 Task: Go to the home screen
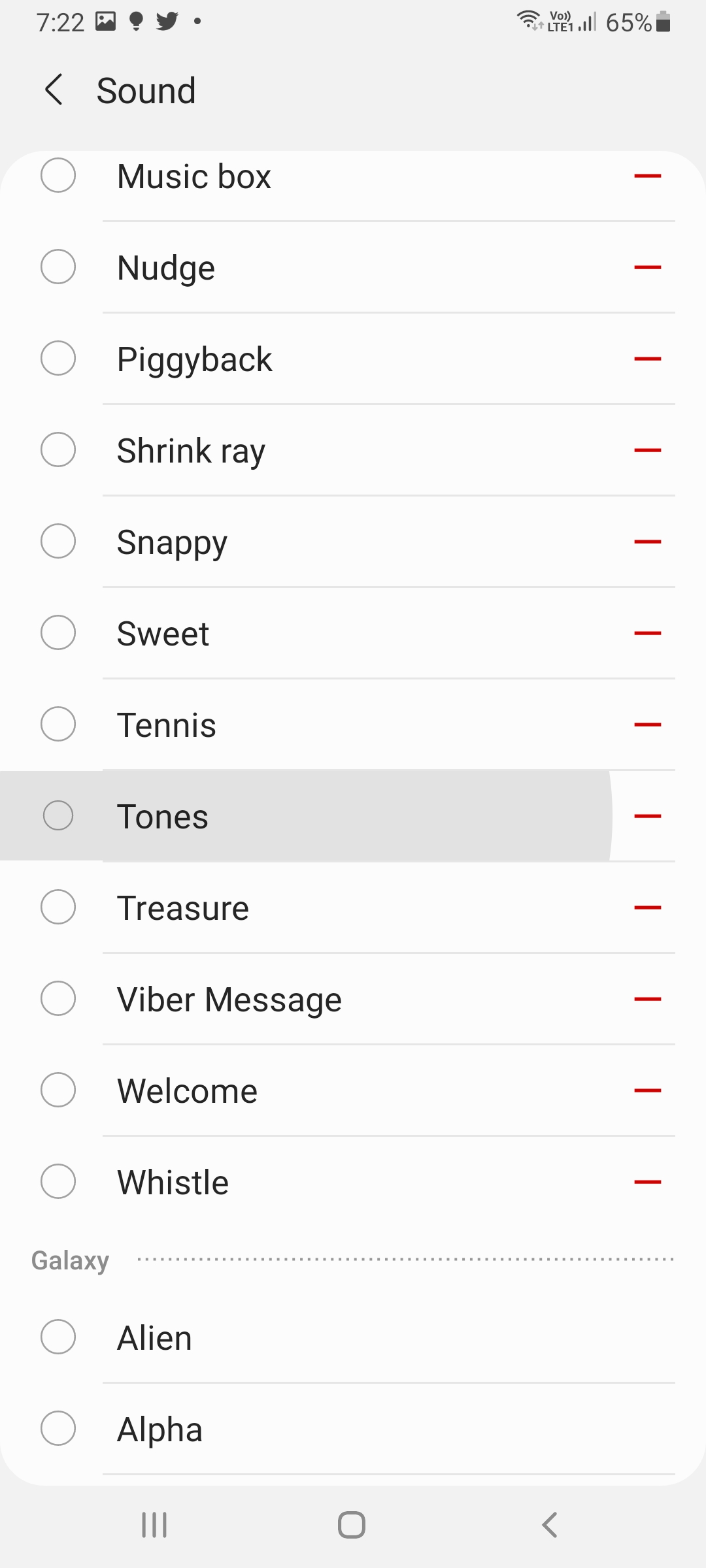coord(352,1525)
